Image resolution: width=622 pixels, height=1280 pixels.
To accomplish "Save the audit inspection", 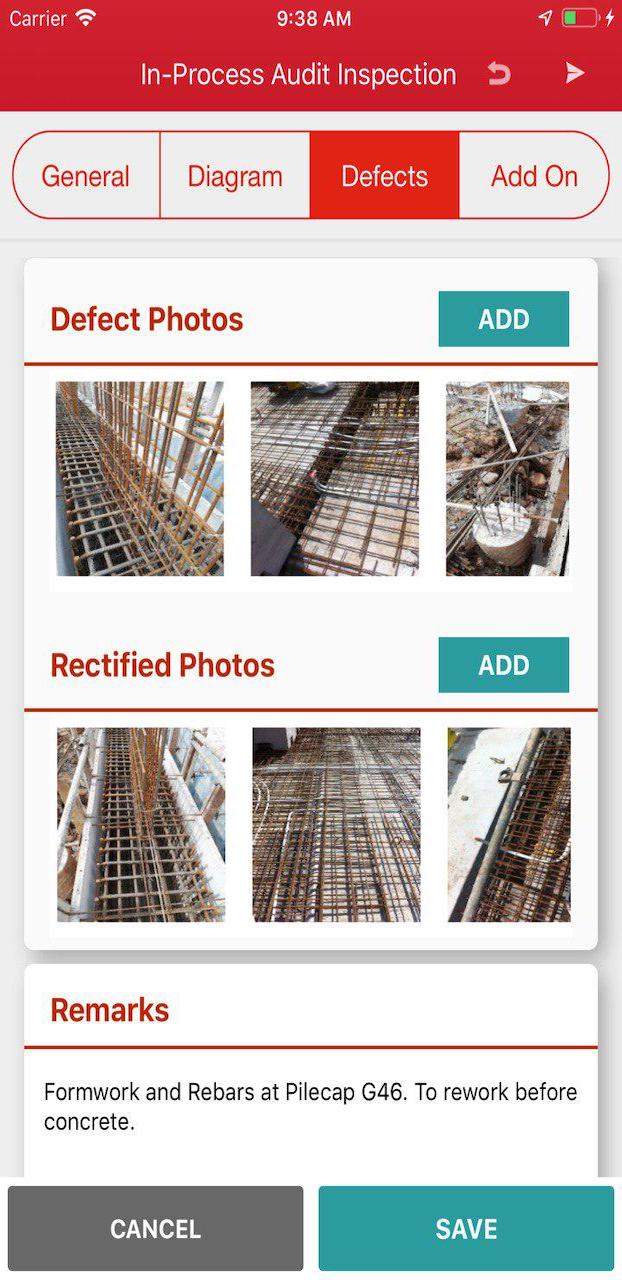I will (466, 1228).
